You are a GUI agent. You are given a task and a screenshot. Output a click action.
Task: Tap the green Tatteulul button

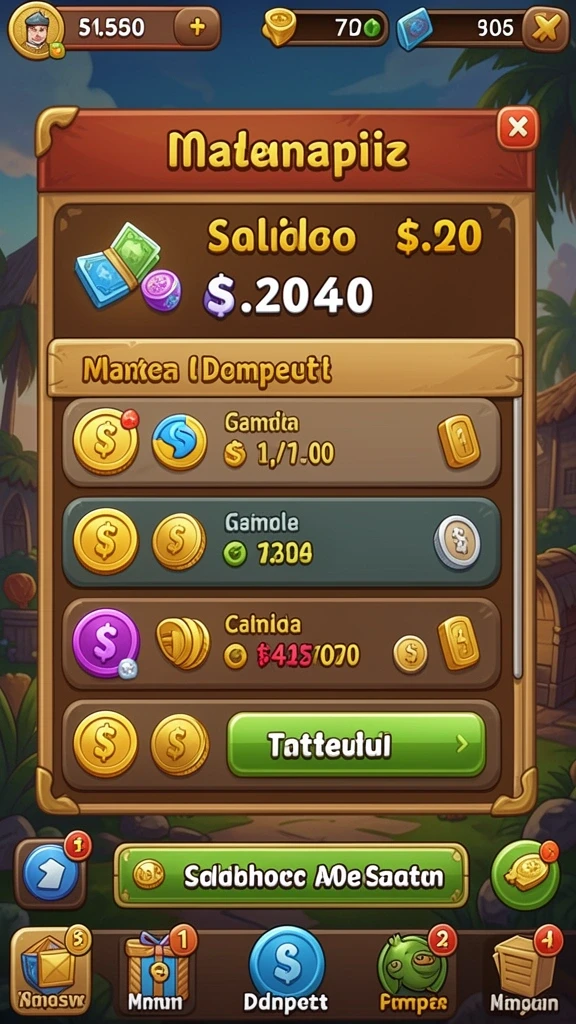coord(357,744)
